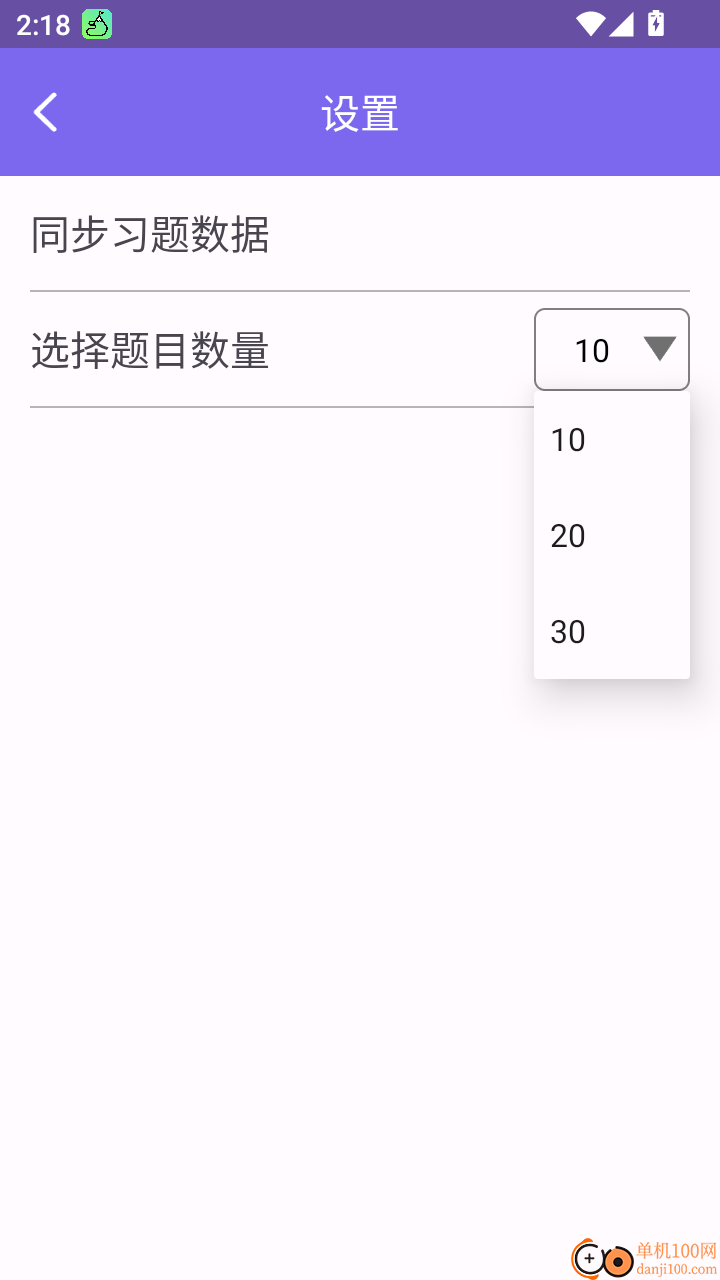Collapse the open number dropdown list
This screenshot has height=1280, width=720.
click(x=611, y=349)
